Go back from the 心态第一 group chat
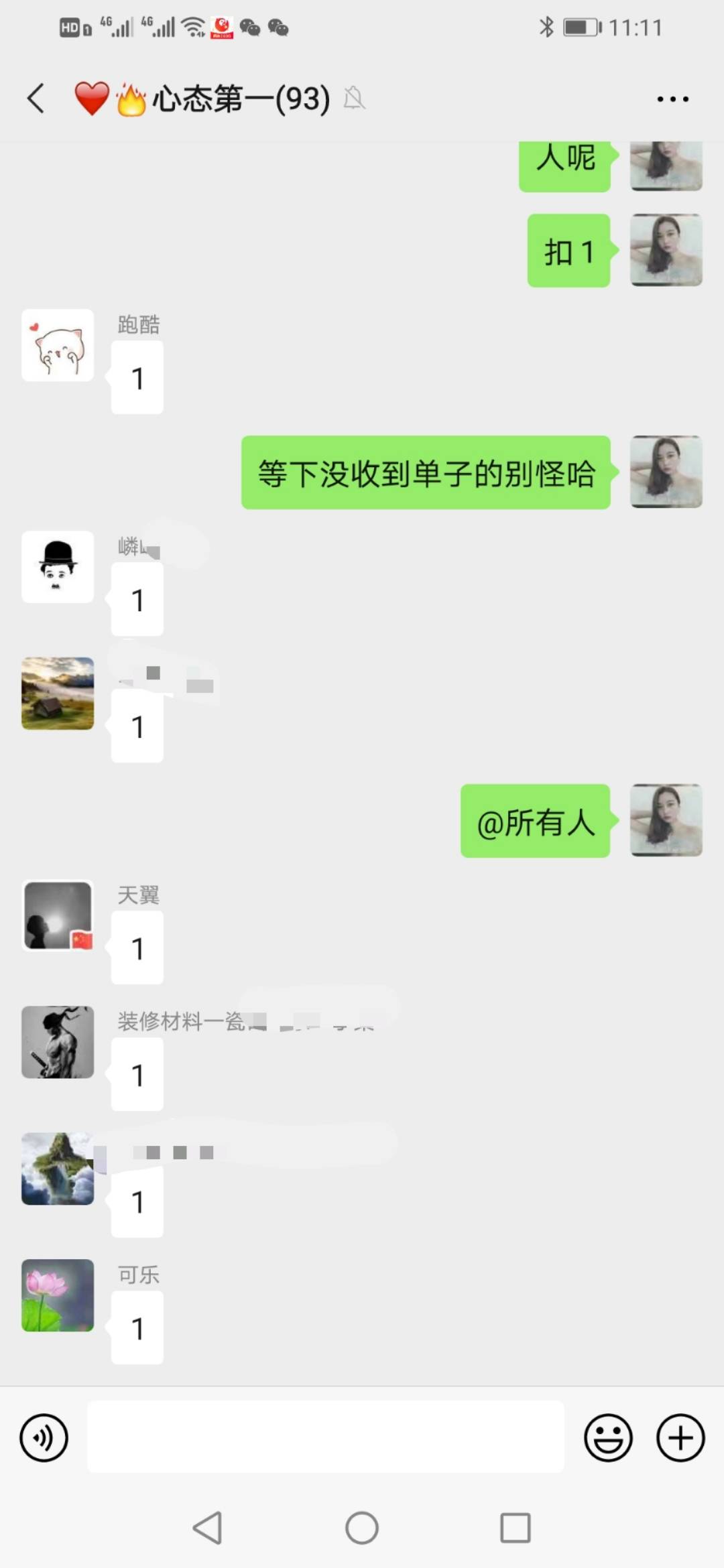Viewport: 724px width, 1568px height. point(36,99)
